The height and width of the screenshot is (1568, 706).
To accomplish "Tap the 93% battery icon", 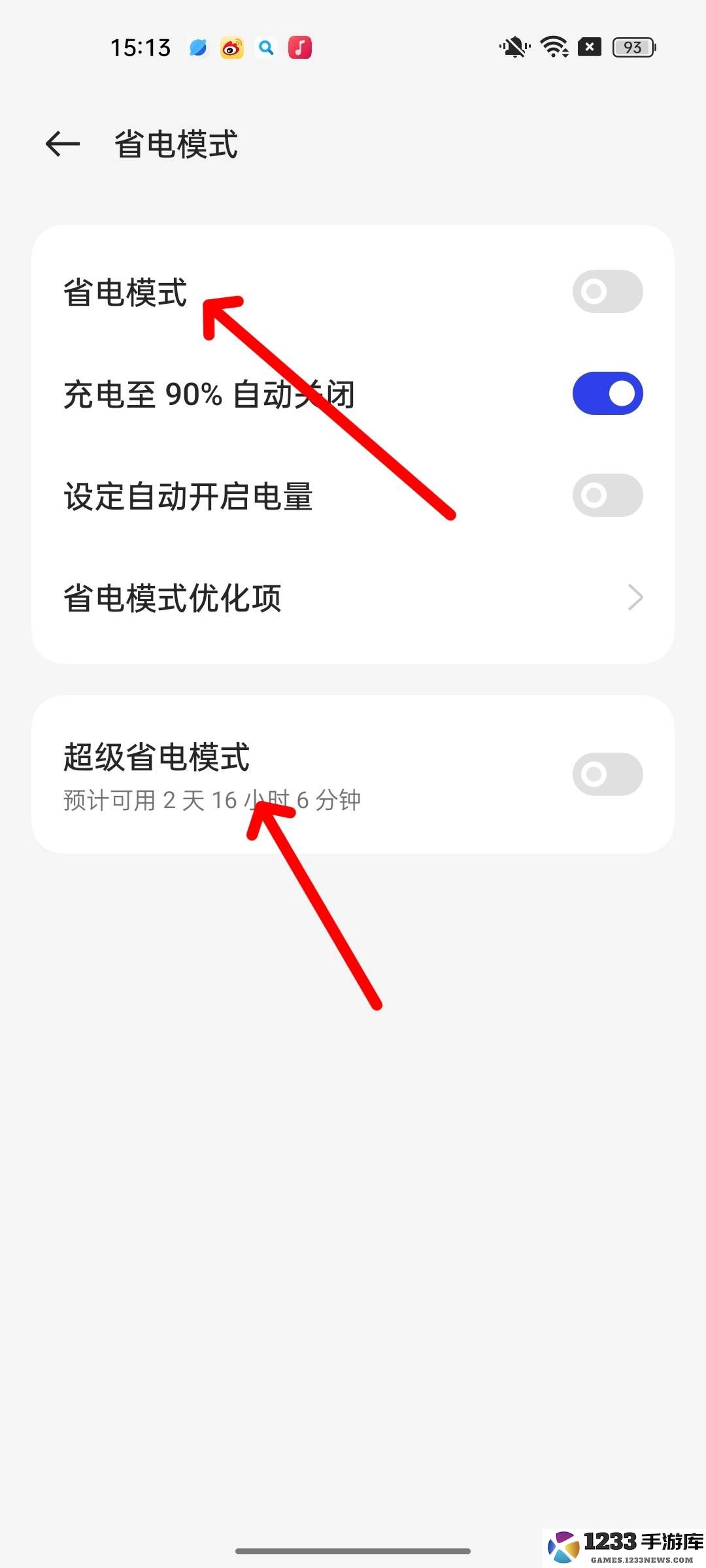I will (x=631, y=47).
